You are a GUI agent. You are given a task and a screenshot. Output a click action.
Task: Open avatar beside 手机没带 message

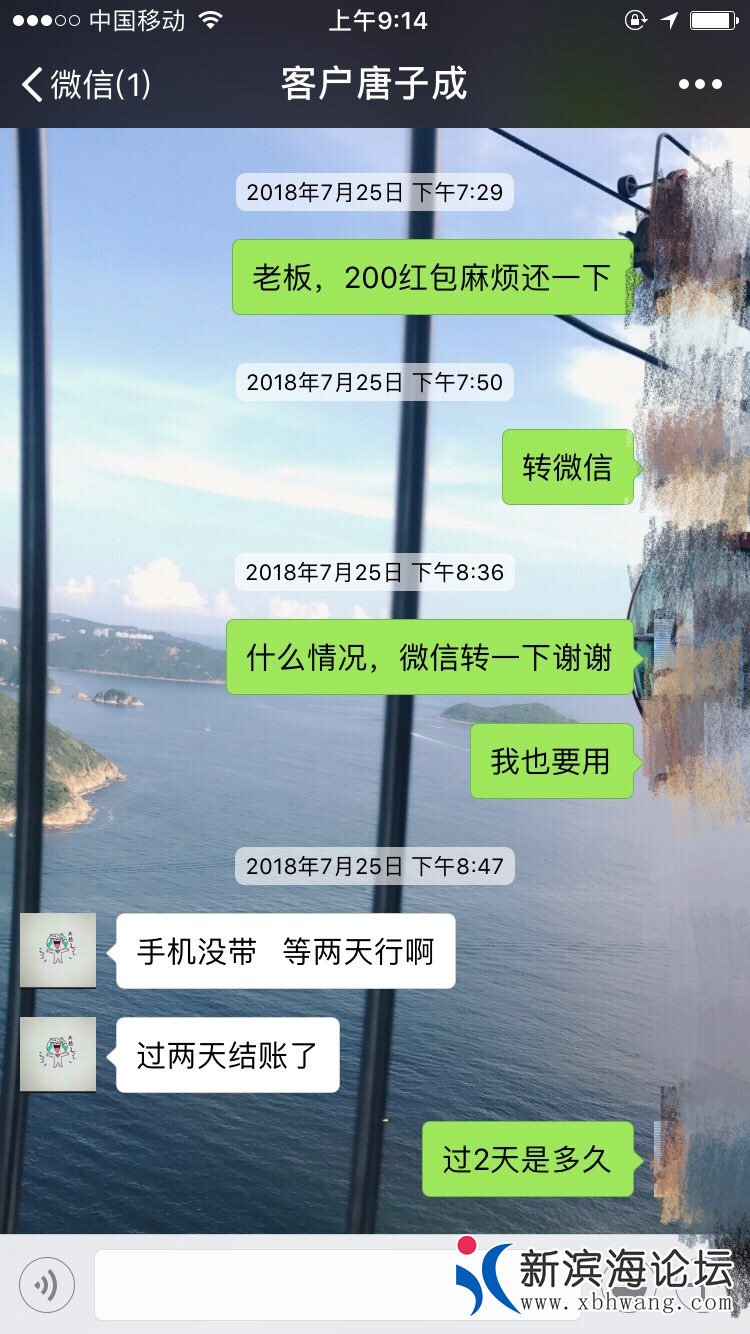point(58,950)
